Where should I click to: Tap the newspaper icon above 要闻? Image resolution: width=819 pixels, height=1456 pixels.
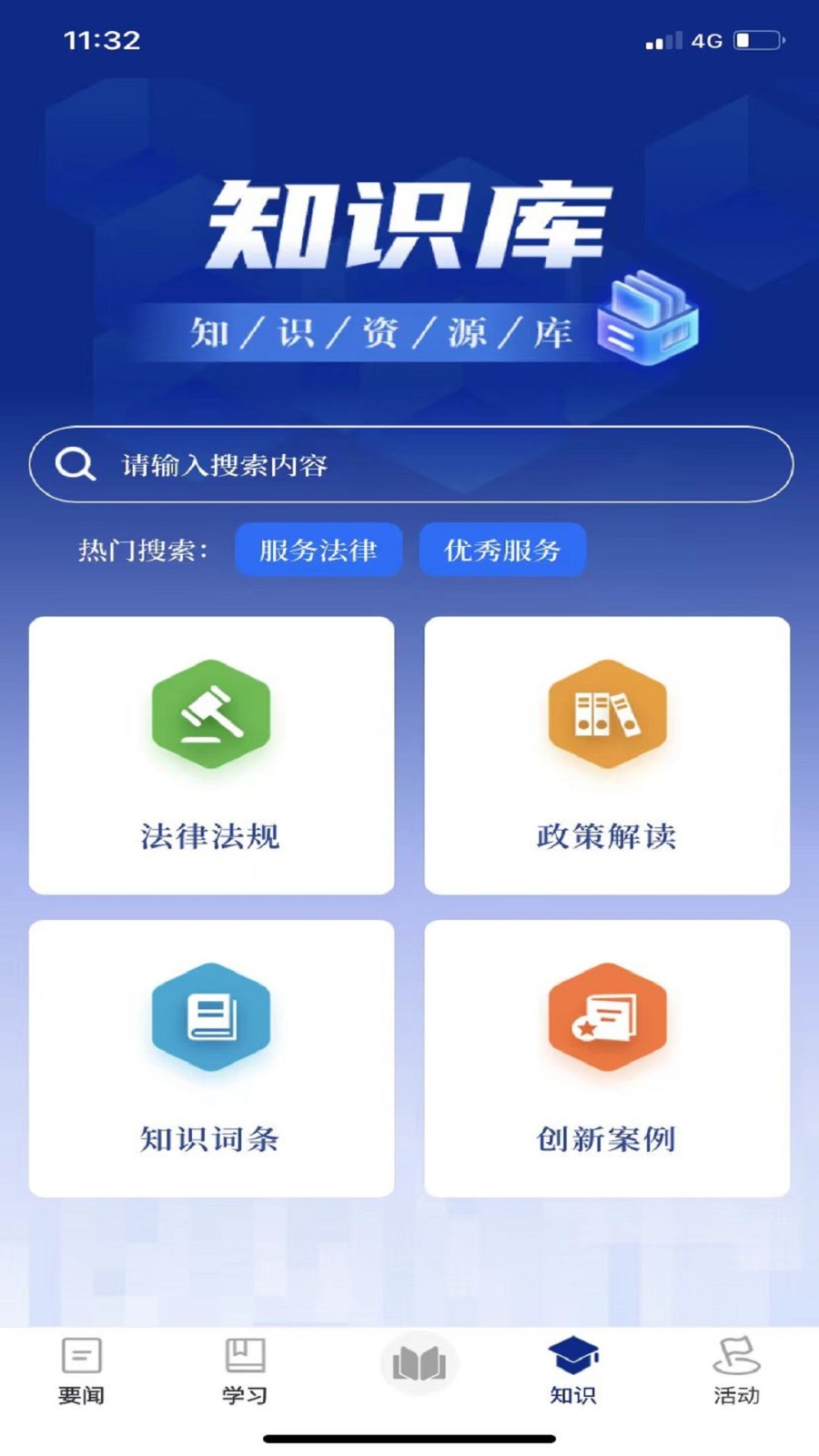[x=80, y=1357]
